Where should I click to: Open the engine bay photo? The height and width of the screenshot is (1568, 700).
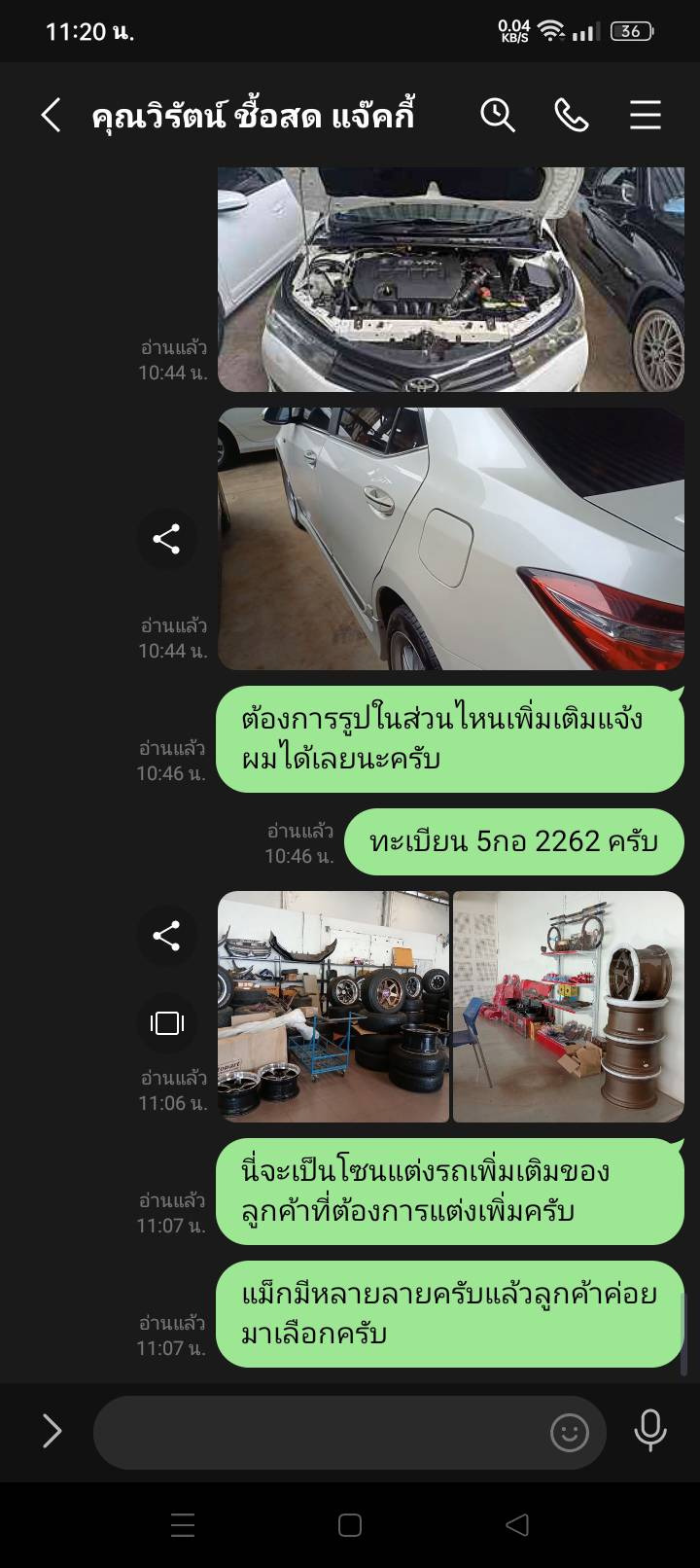click(450, 279)
